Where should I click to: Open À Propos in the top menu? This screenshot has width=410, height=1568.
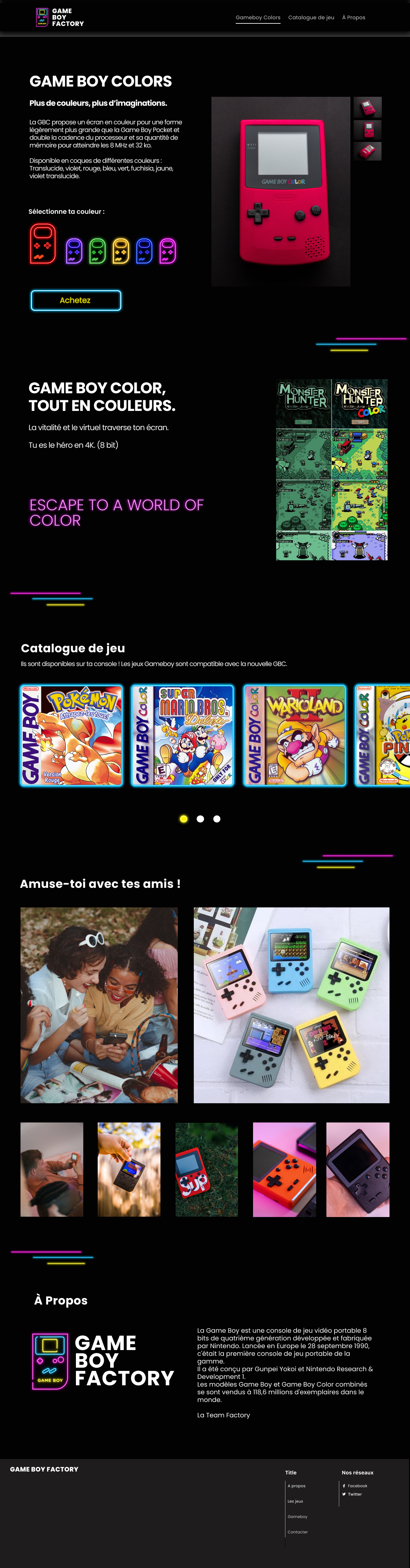point(353,18)
